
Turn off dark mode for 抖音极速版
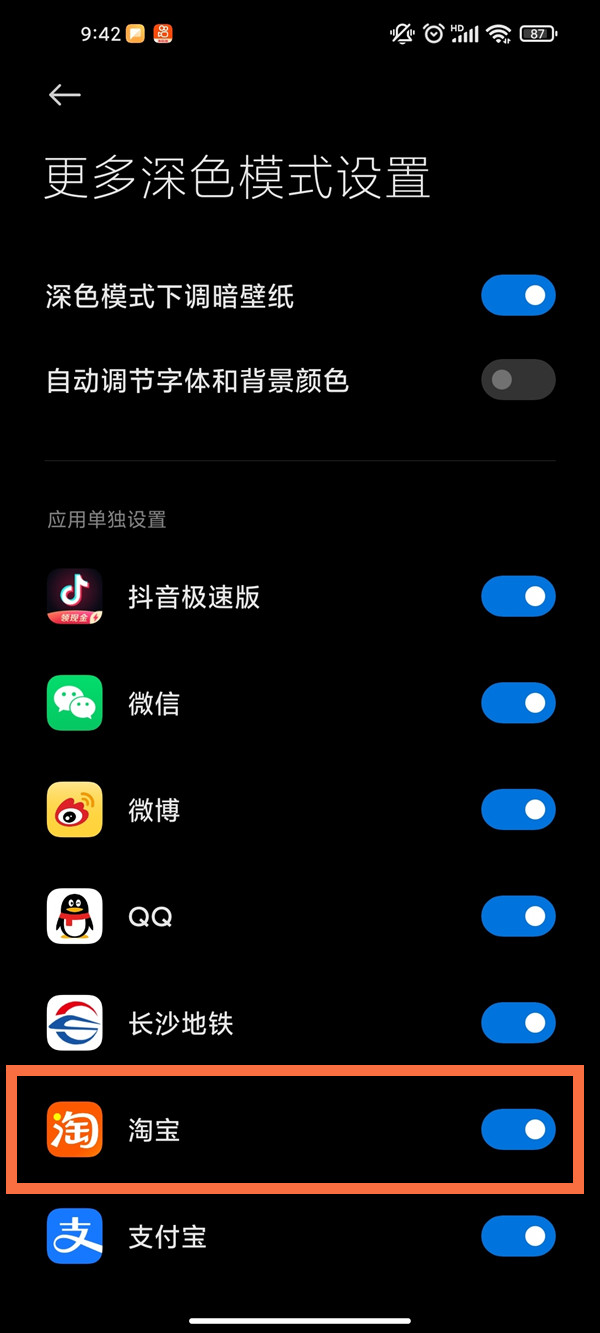518,597
